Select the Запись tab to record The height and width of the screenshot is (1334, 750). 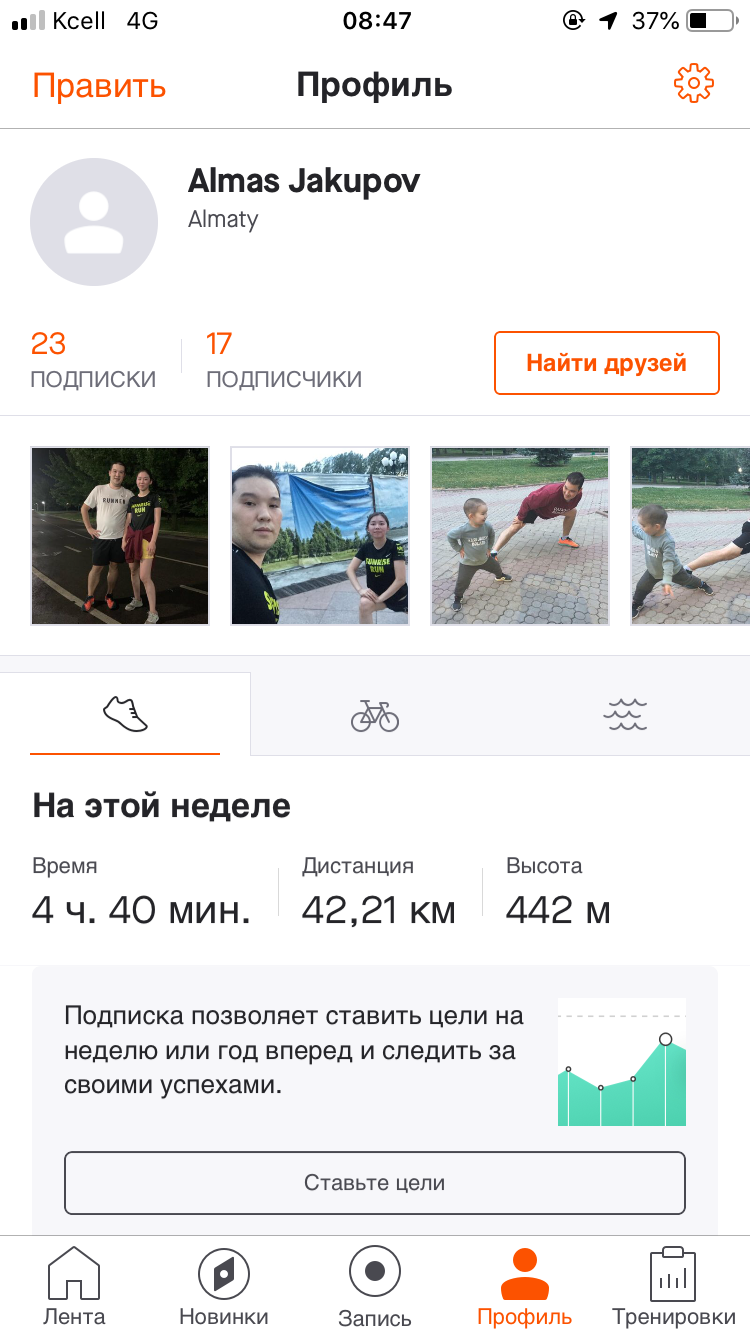pos(375,1286)
